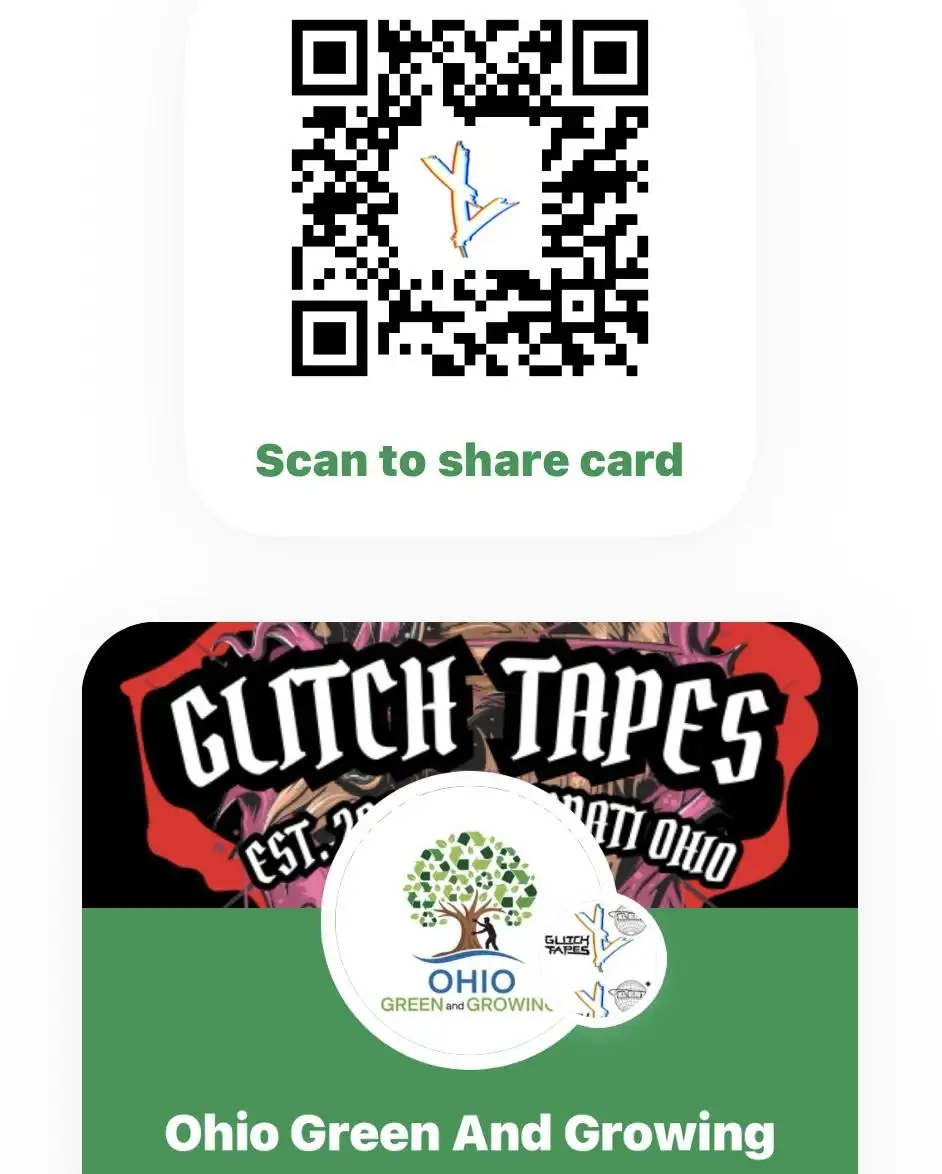Select the circular profile avatar
The height and width of the screenshot is (1174, 942).
(x=465, y=930)
